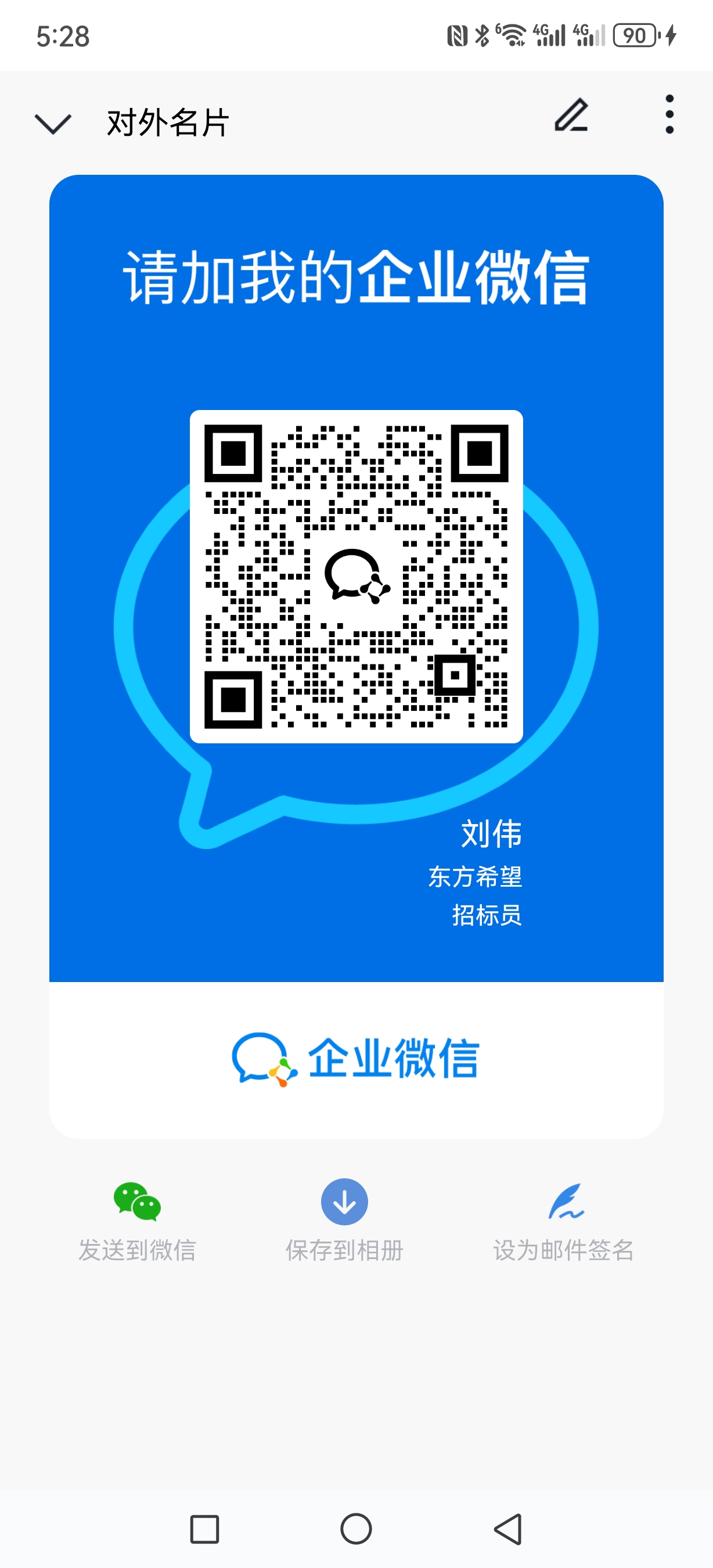The width and height of the screenshot is (713, 1568).
Task: Go back using system back button
Action: pos(508,1529)
